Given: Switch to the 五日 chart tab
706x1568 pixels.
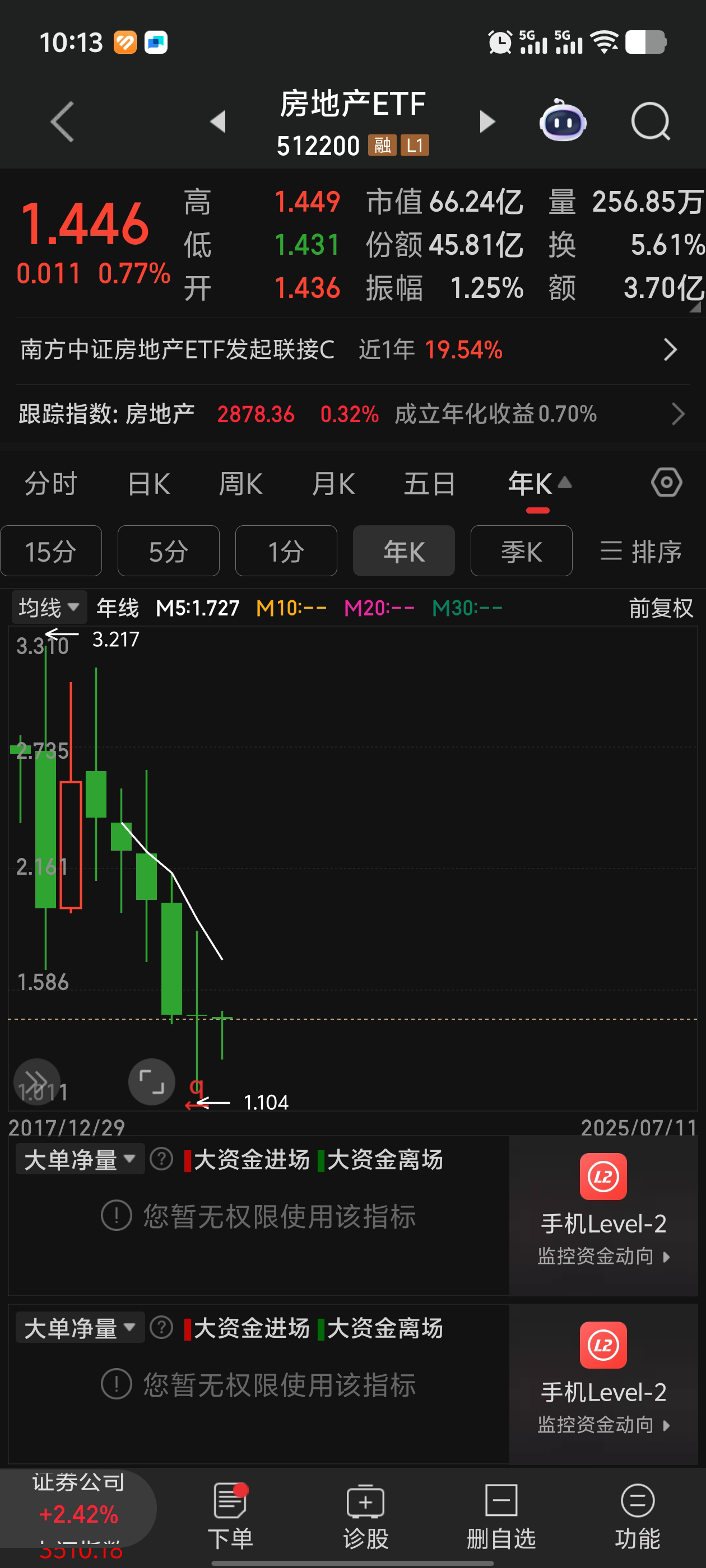Looking at the screenshot, I should (429, 484).
